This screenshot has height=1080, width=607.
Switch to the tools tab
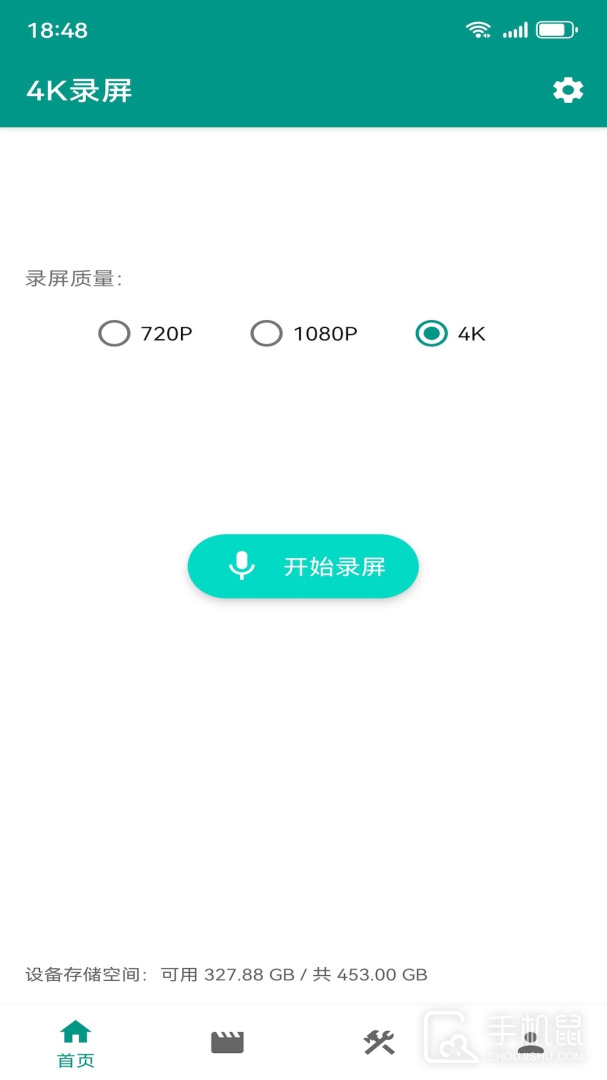(379, 1043)
